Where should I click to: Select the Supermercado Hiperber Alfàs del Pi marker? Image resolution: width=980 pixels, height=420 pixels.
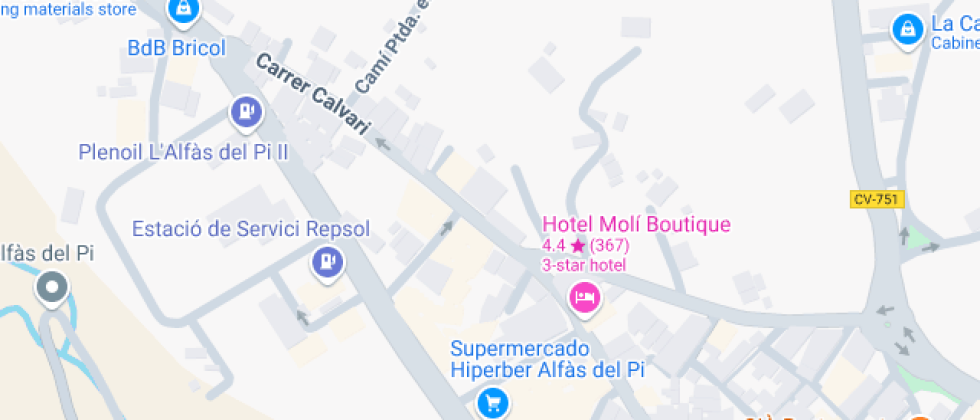(x=492, y=403)
